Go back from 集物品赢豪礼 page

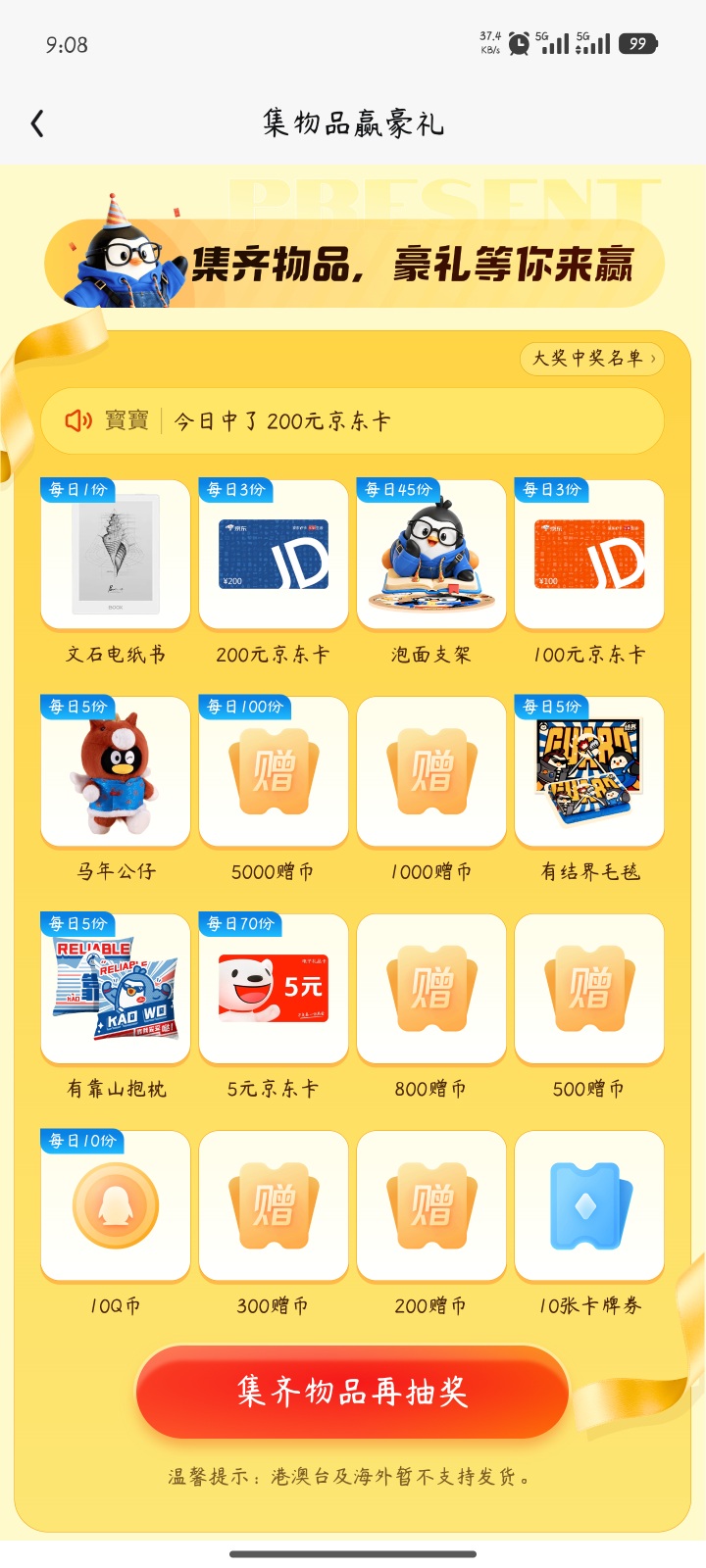pos(38,123)
